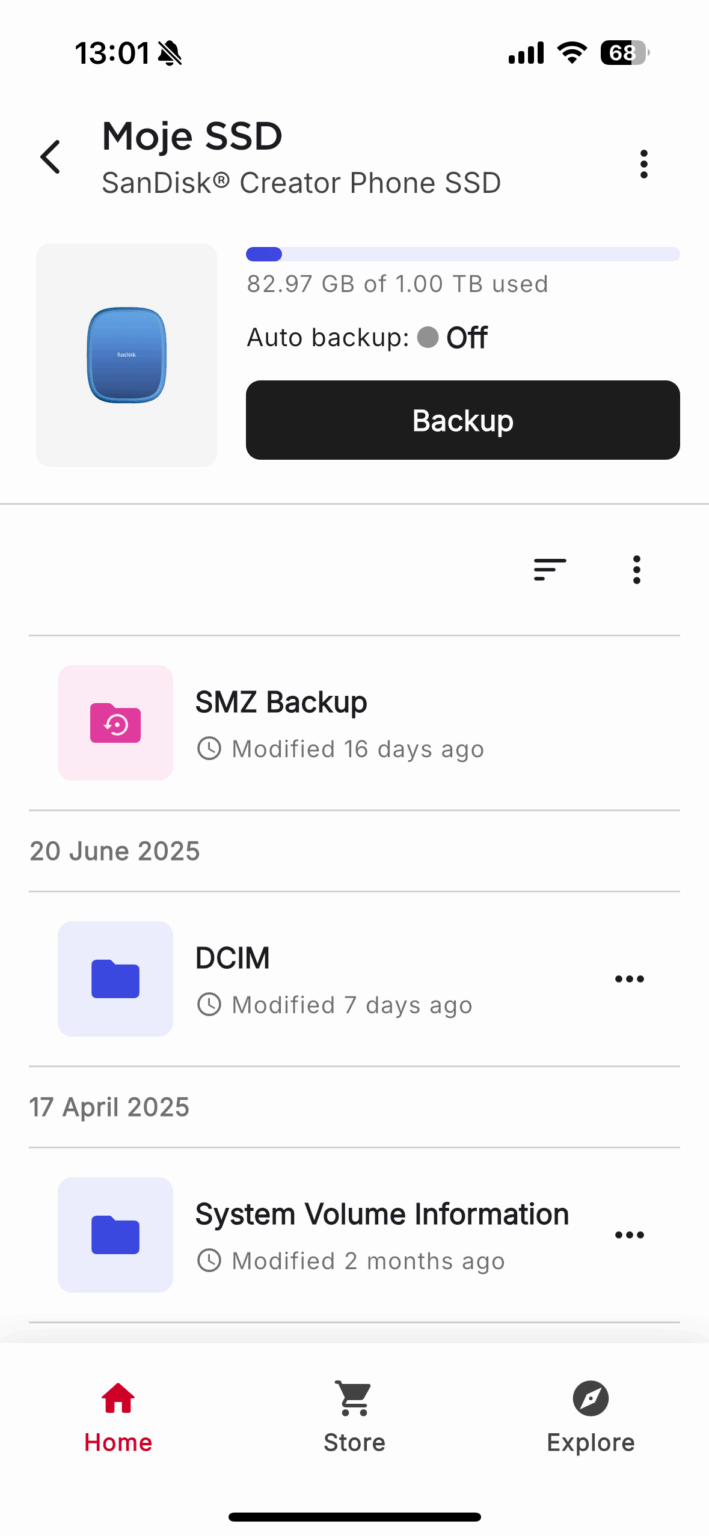Image resolution: width=709 pixels, height=1536 pixels.
Task: Open the file list overflow menu
Action: tap(636, 570)
